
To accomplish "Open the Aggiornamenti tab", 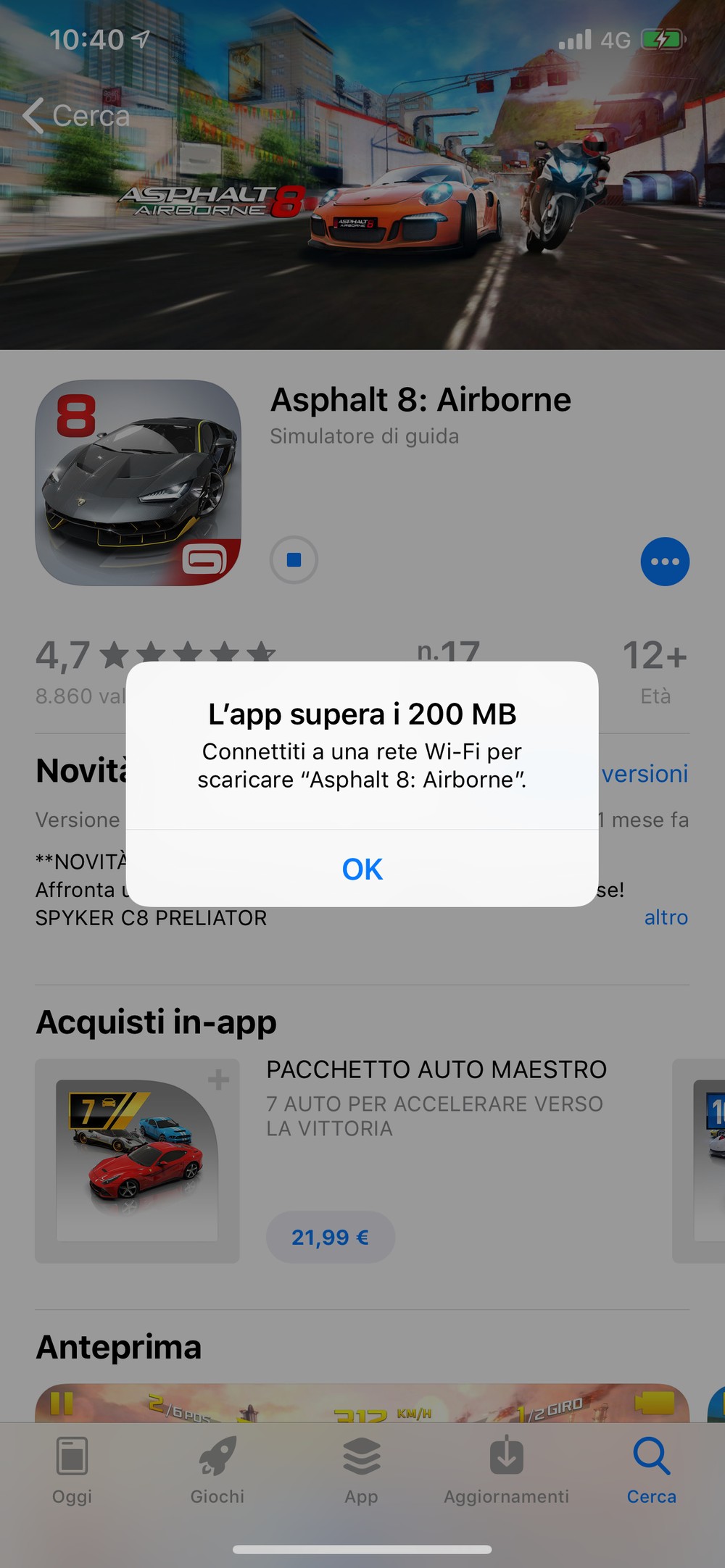I will 507,1470.
